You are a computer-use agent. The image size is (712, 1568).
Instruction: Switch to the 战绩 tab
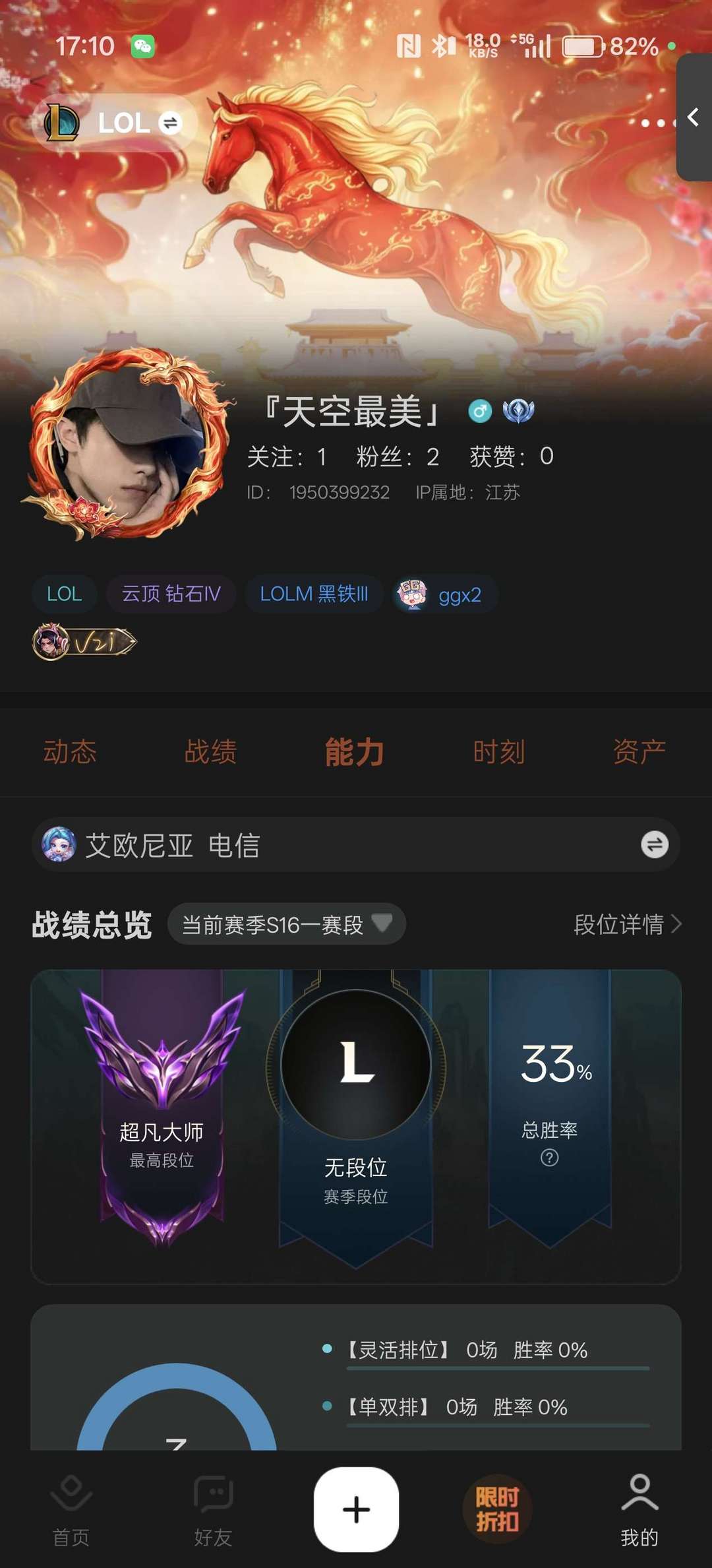click(210, 752)
